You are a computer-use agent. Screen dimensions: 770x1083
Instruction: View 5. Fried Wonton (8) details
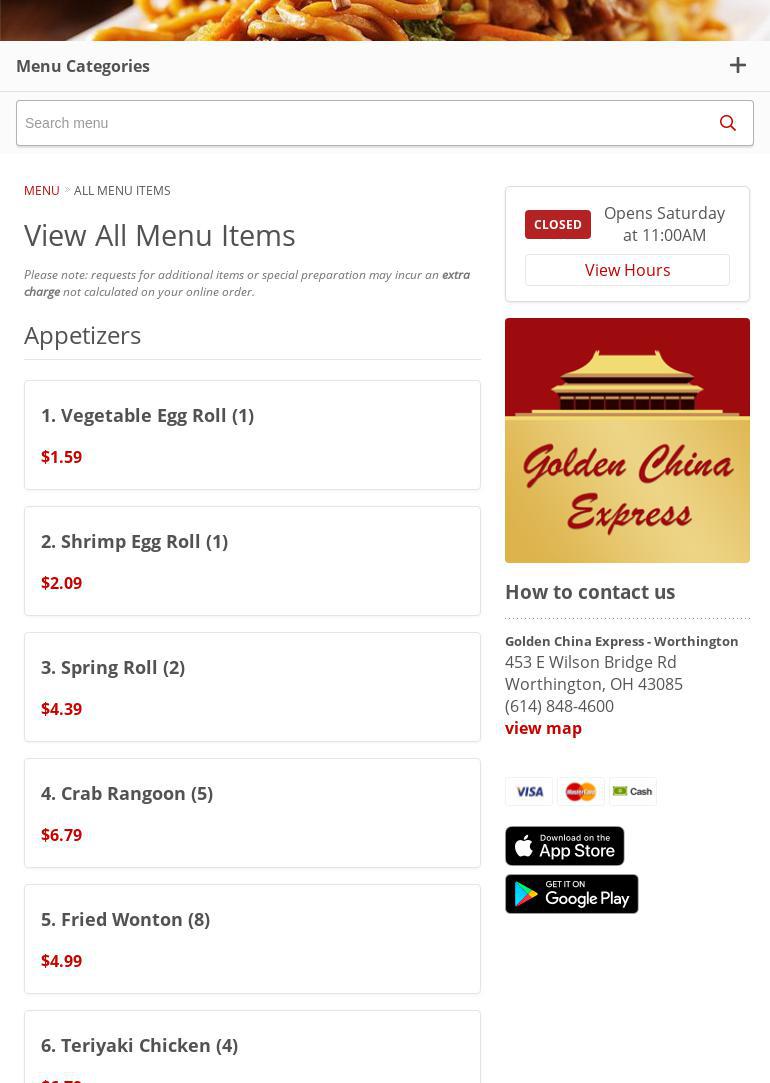coord(252,939)
